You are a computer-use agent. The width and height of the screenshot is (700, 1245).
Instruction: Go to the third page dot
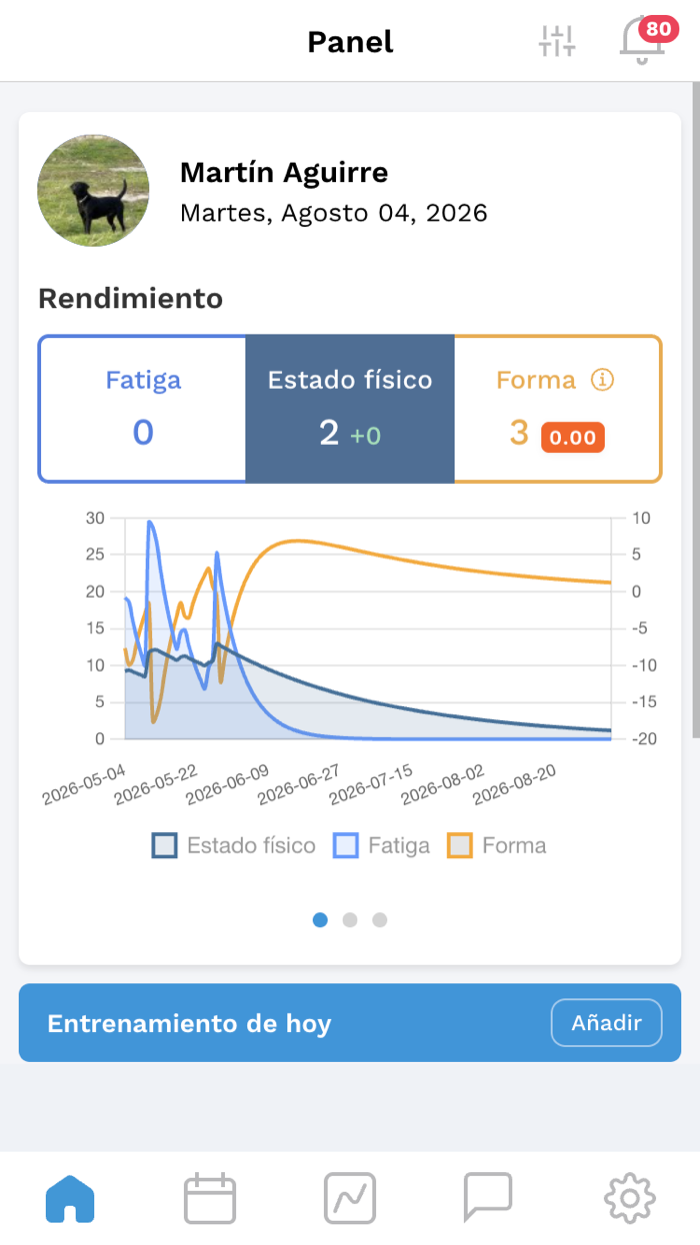tap(380, 920)
